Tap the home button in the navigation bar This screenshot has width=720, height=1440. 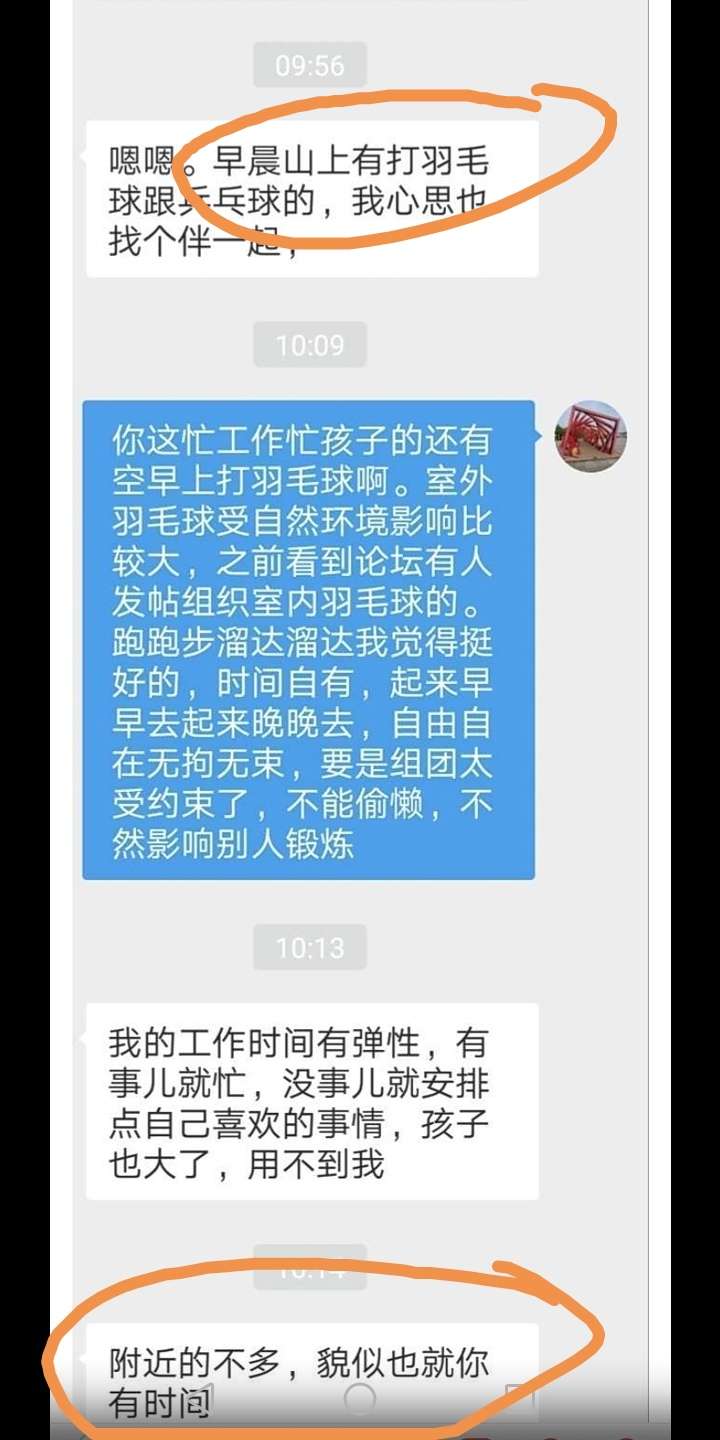click(x=359, y=1399)
